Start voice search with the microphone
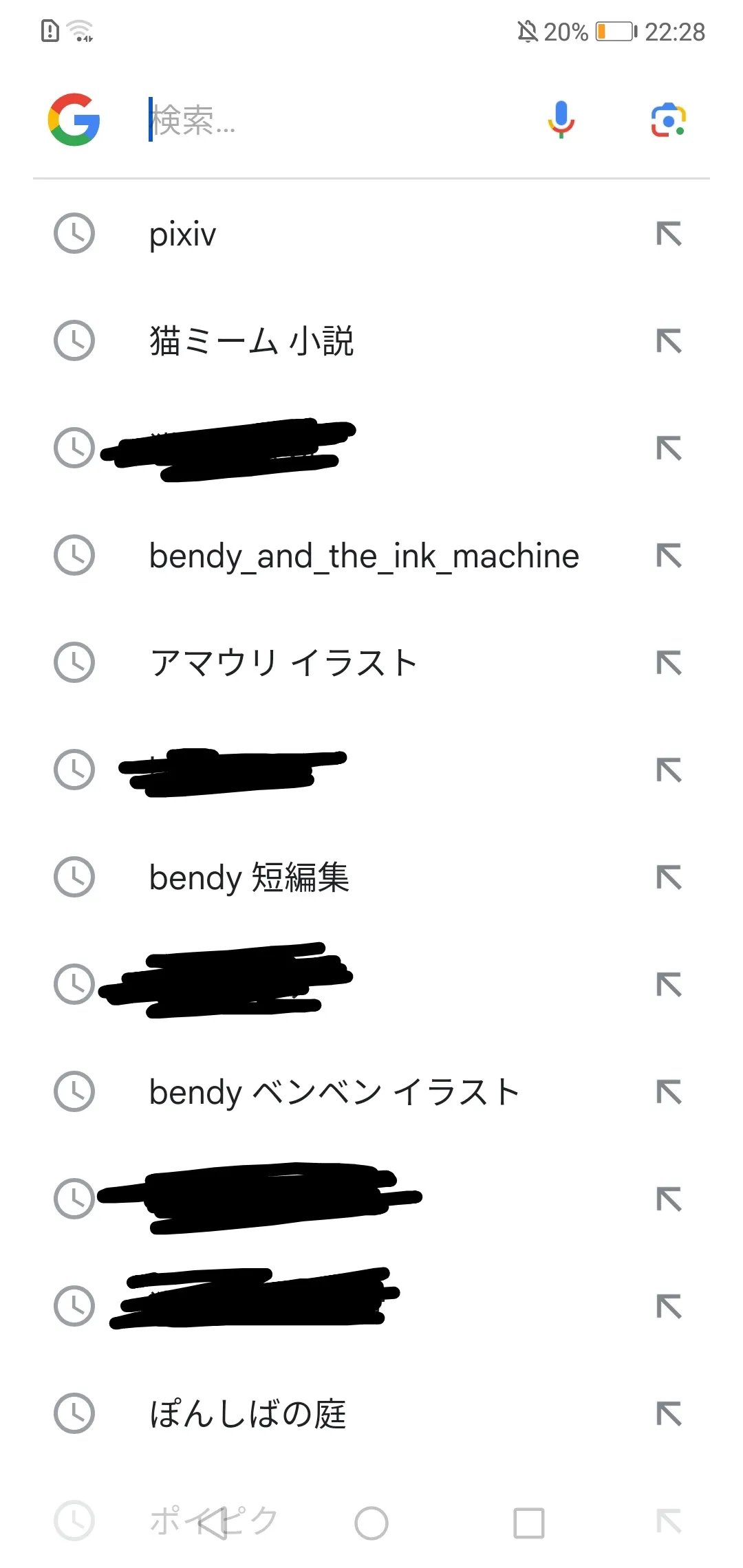Image resolution: width=743 pixels, height=1568 pixels. pos(561,120)
